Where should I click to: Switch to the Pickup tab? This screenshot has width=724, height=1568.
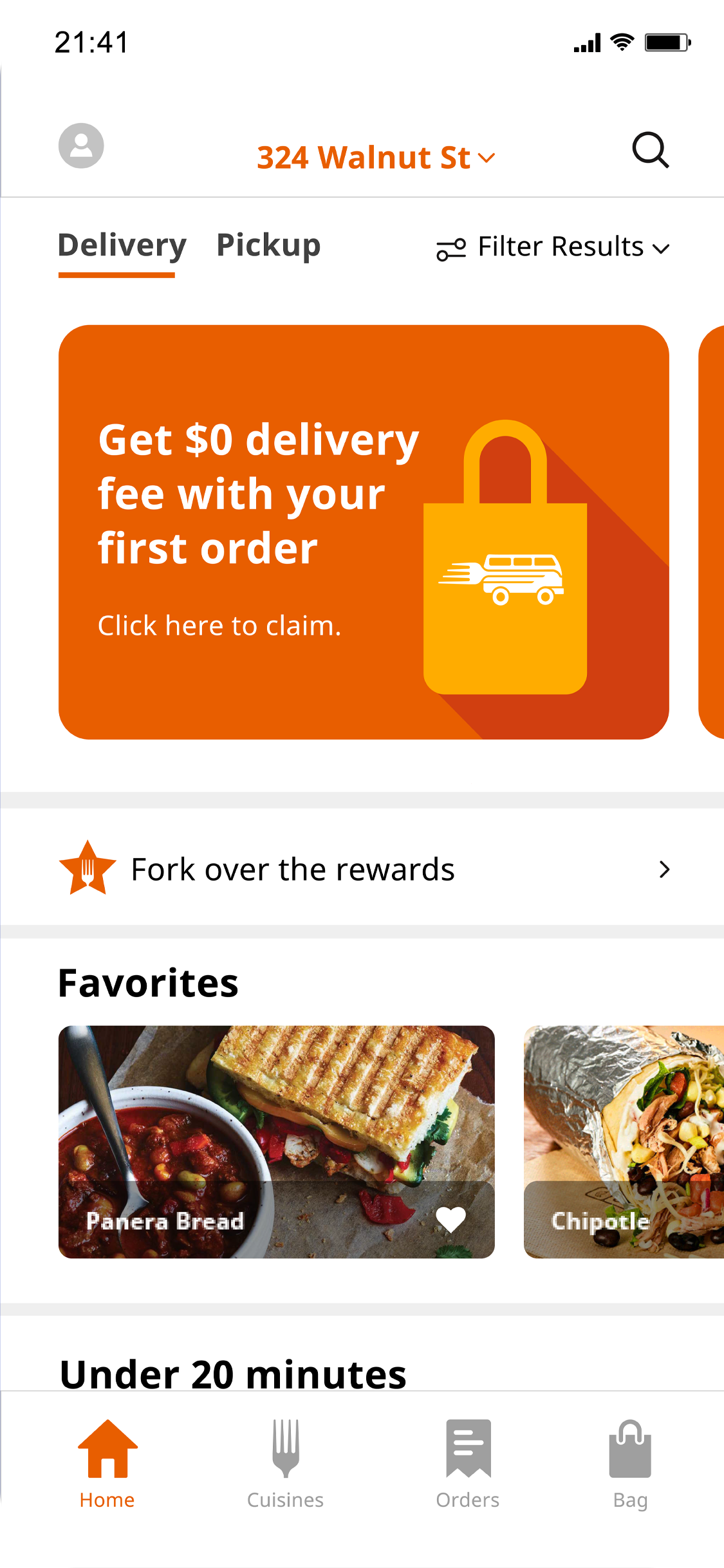pos(268,247)
